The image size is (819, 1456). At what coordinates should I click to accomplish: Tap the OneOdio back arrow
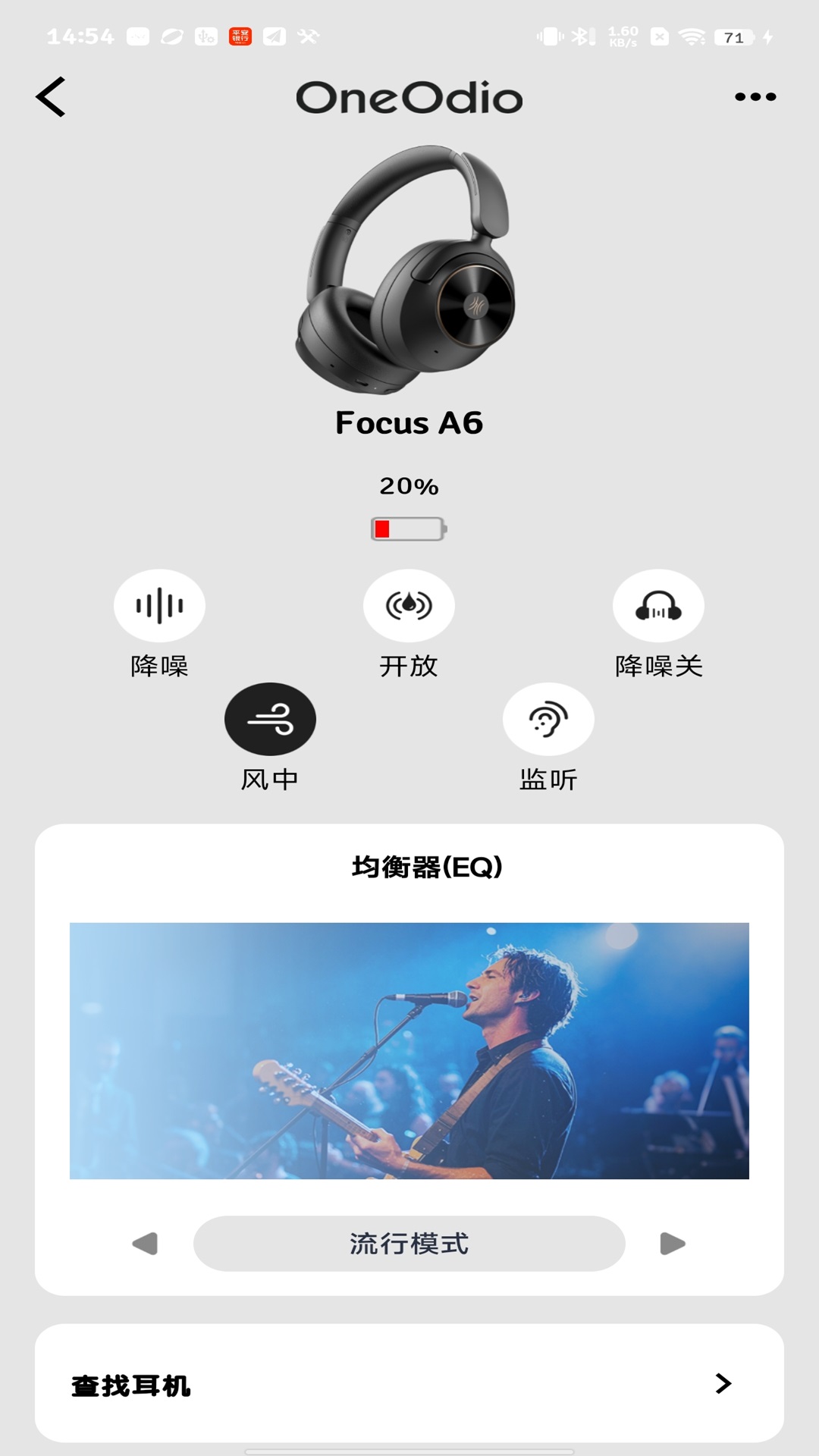pyautogui.click(x=52, y=97)
